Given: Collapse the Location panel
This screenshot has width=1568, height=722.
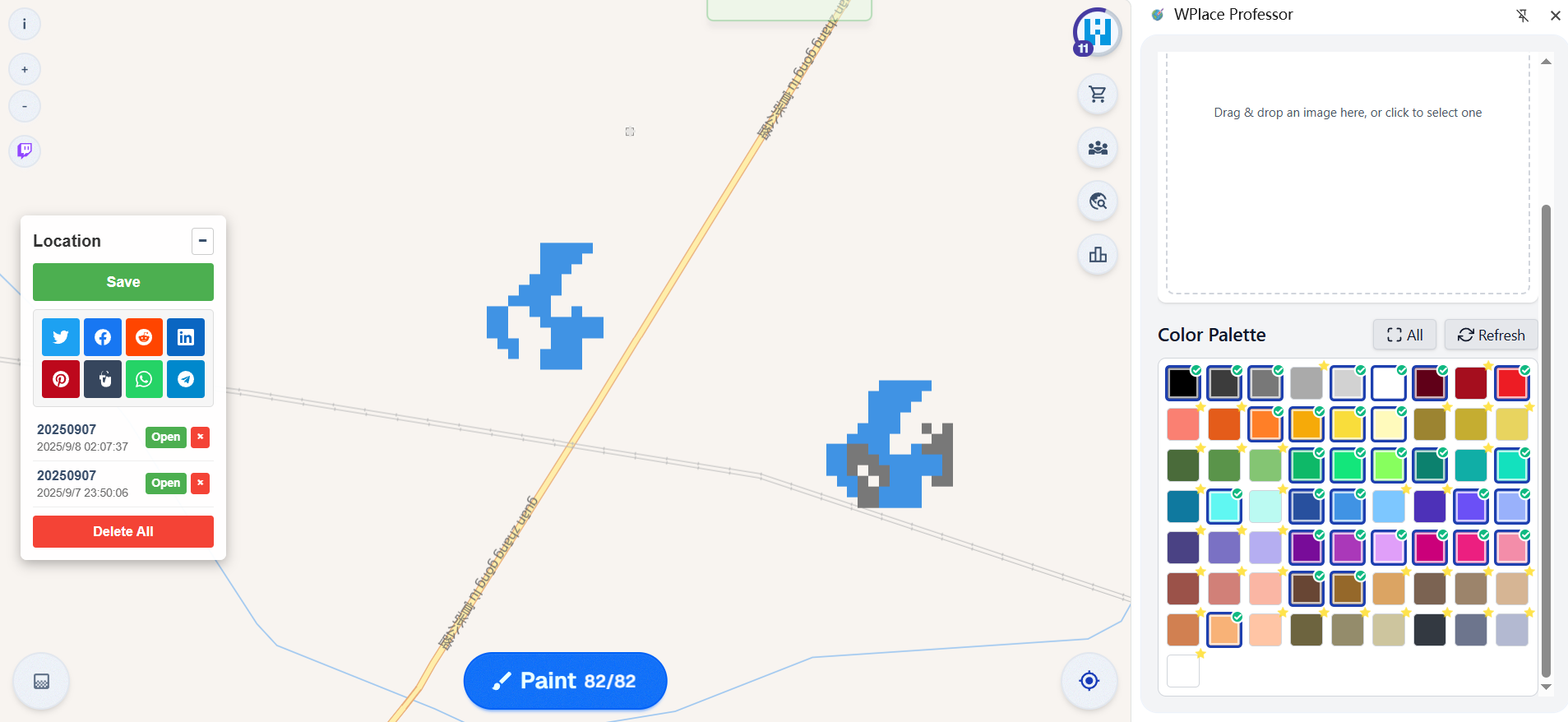Looking at the screenshot, I should 202,241.
